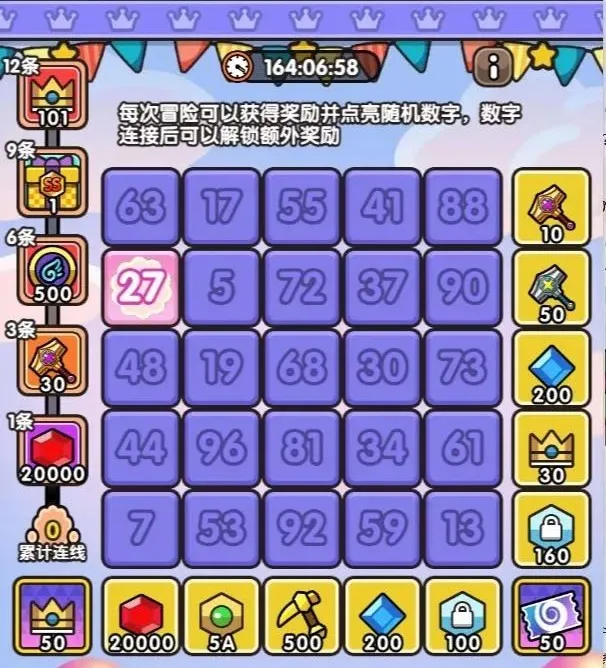This screenshot has height=668, width=606.
Task: Tap the gold hammer row reward 10
Action: tap(552, 207)
